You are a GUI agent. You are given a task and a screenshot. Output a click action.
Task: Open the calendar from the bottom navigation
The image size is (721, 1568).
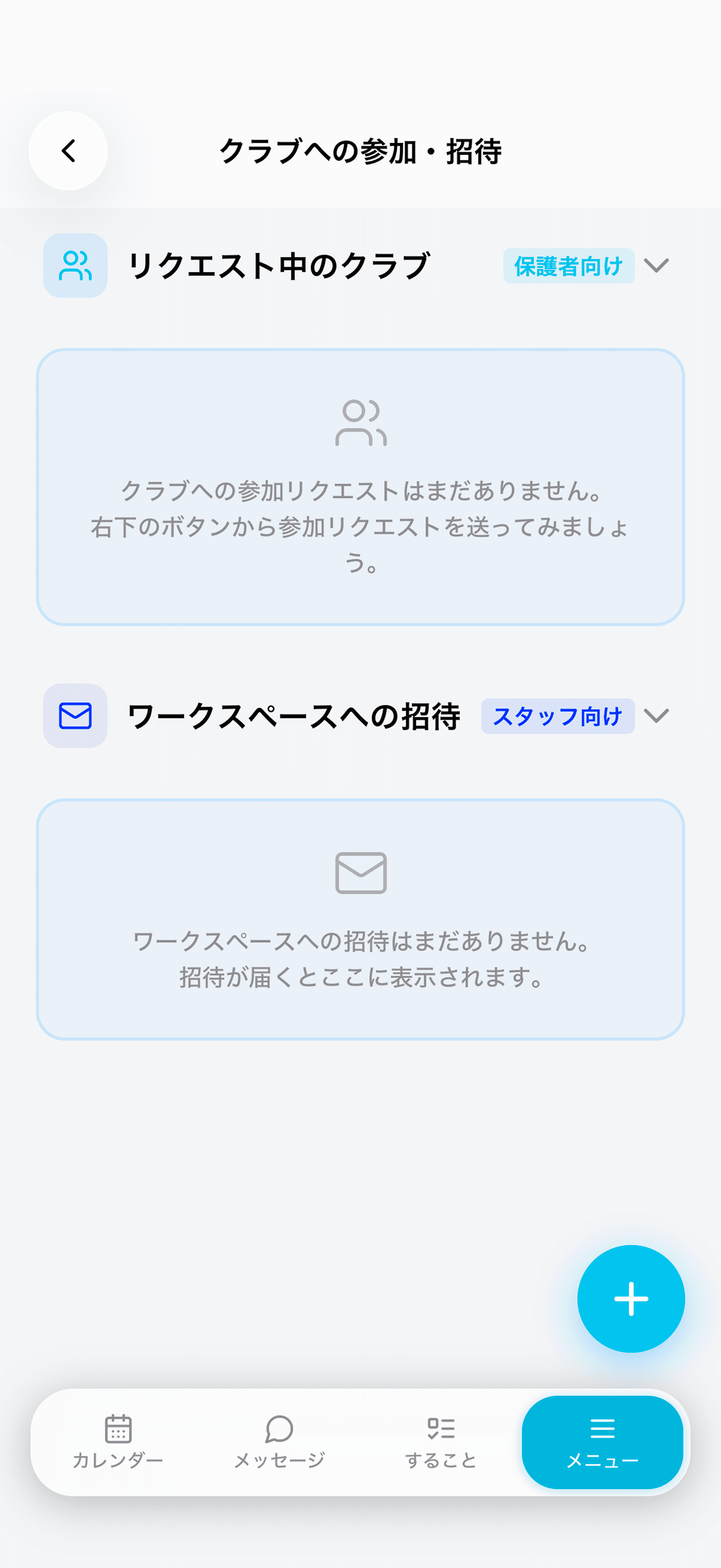119,1442
